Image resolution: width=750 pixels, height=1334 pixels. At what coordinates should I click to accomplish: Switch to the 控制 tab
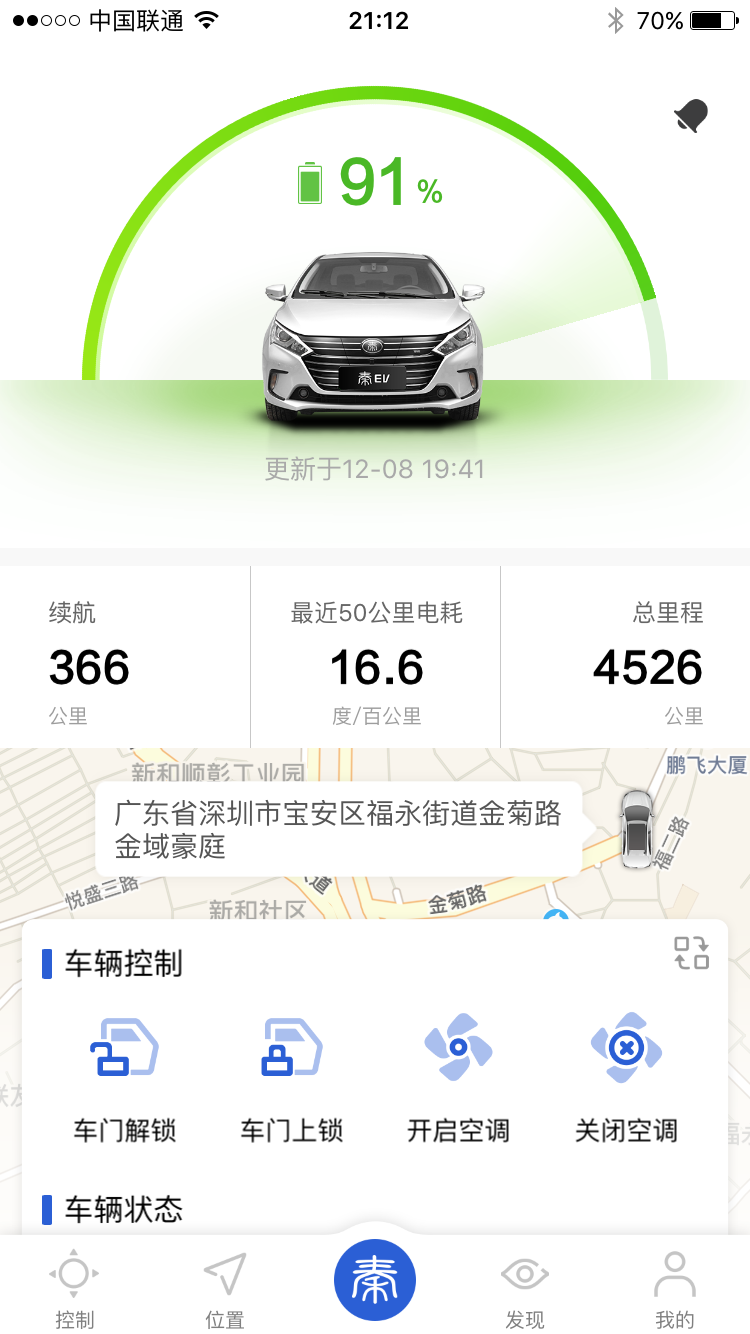[x=74, y=1290]
